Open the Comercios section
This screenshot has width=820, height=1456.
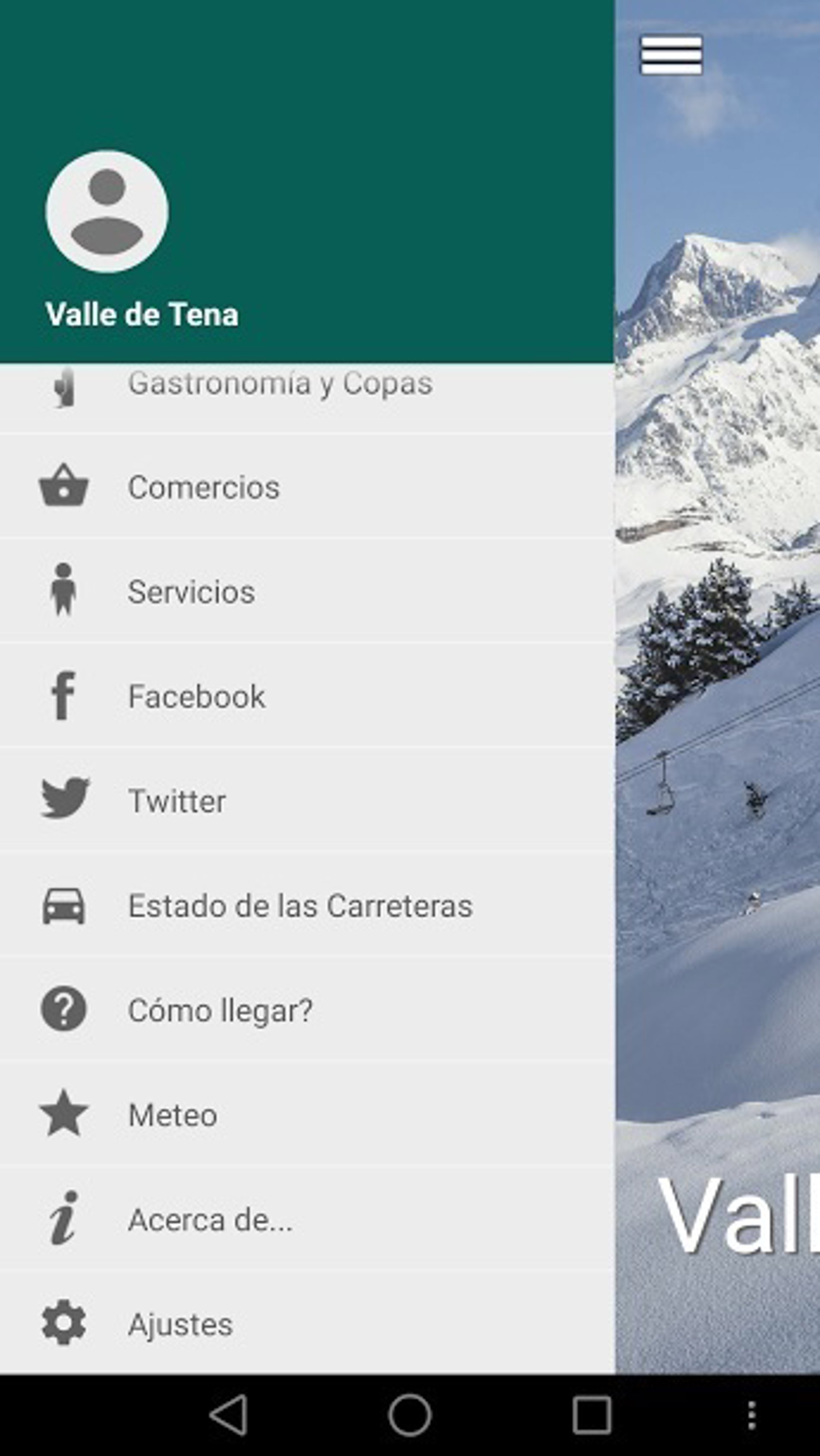click(x=204, y=487)
